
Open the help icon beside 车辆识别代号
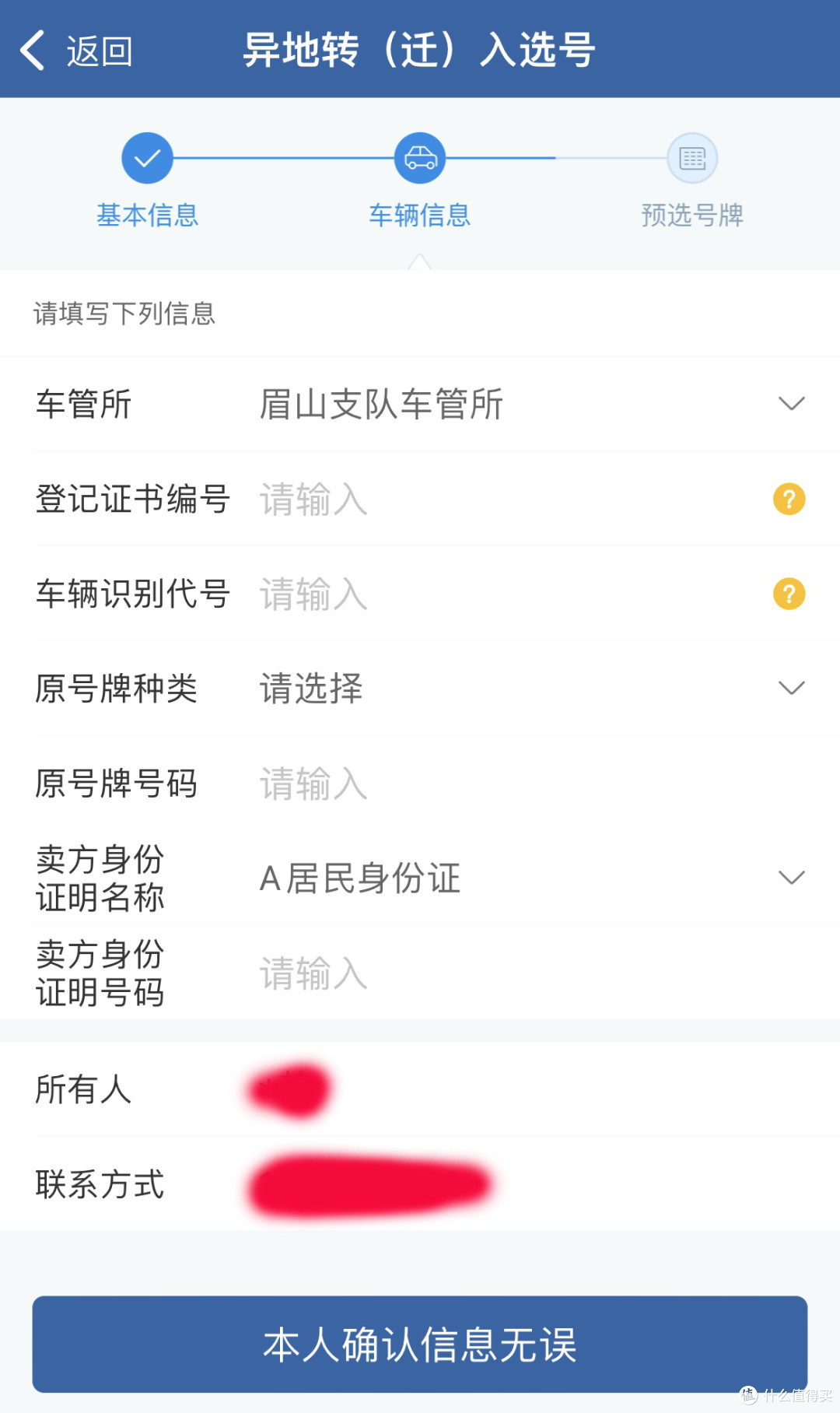789,594
